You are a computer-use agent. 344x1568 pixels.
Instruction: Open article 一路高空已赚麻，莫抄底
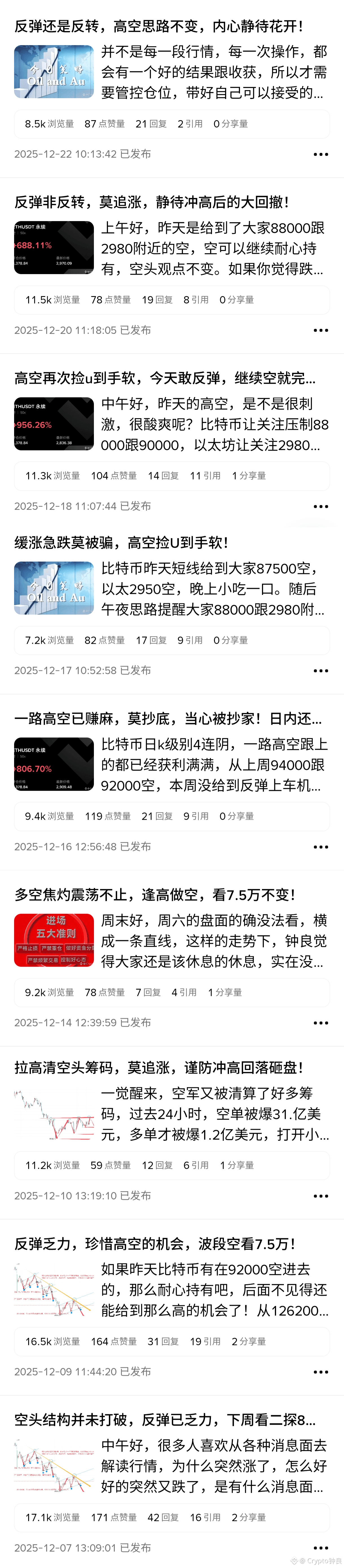pyautogui.click(x=167, y=719)
